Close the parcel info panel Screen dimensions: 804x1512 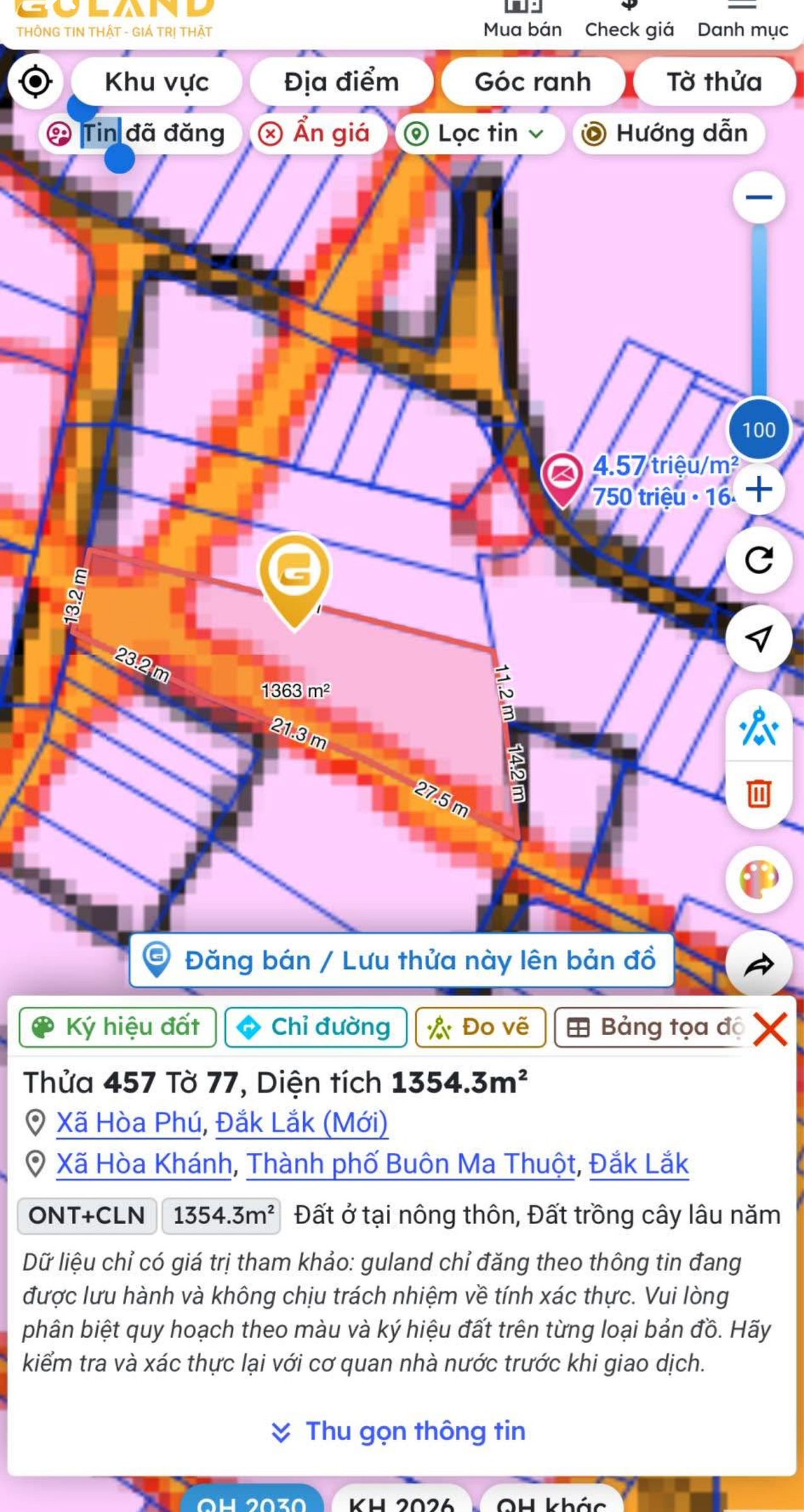tap(770, 1029)
